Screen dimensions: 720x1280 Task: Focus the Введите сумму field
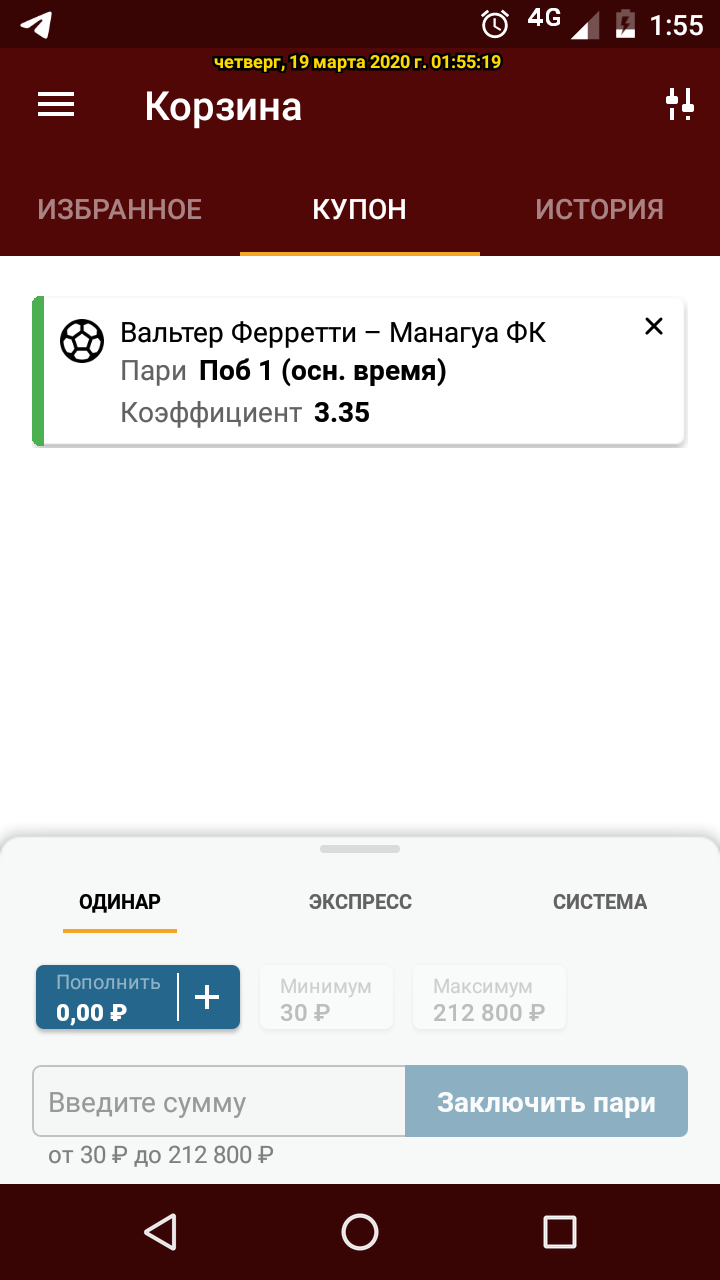pyautogui.click(x=219, y=1101)
